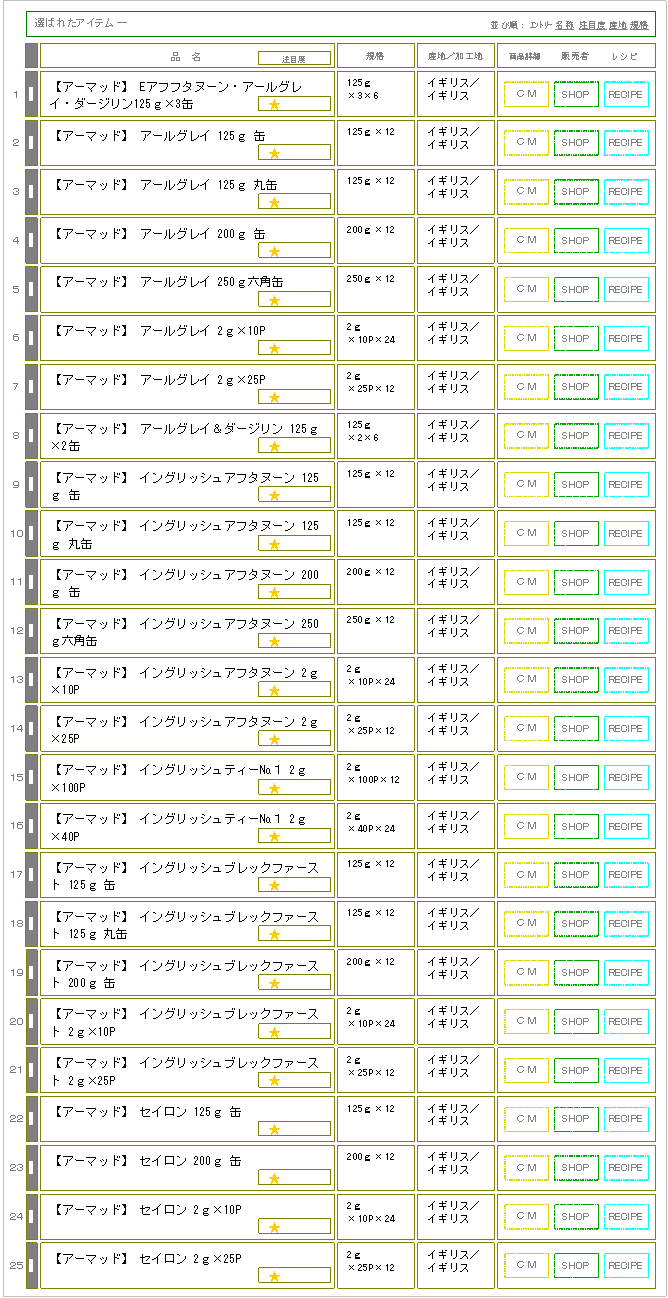
Task: Open SHOP for アールグレイ 250g六角缶
Action: pos(576,290)
